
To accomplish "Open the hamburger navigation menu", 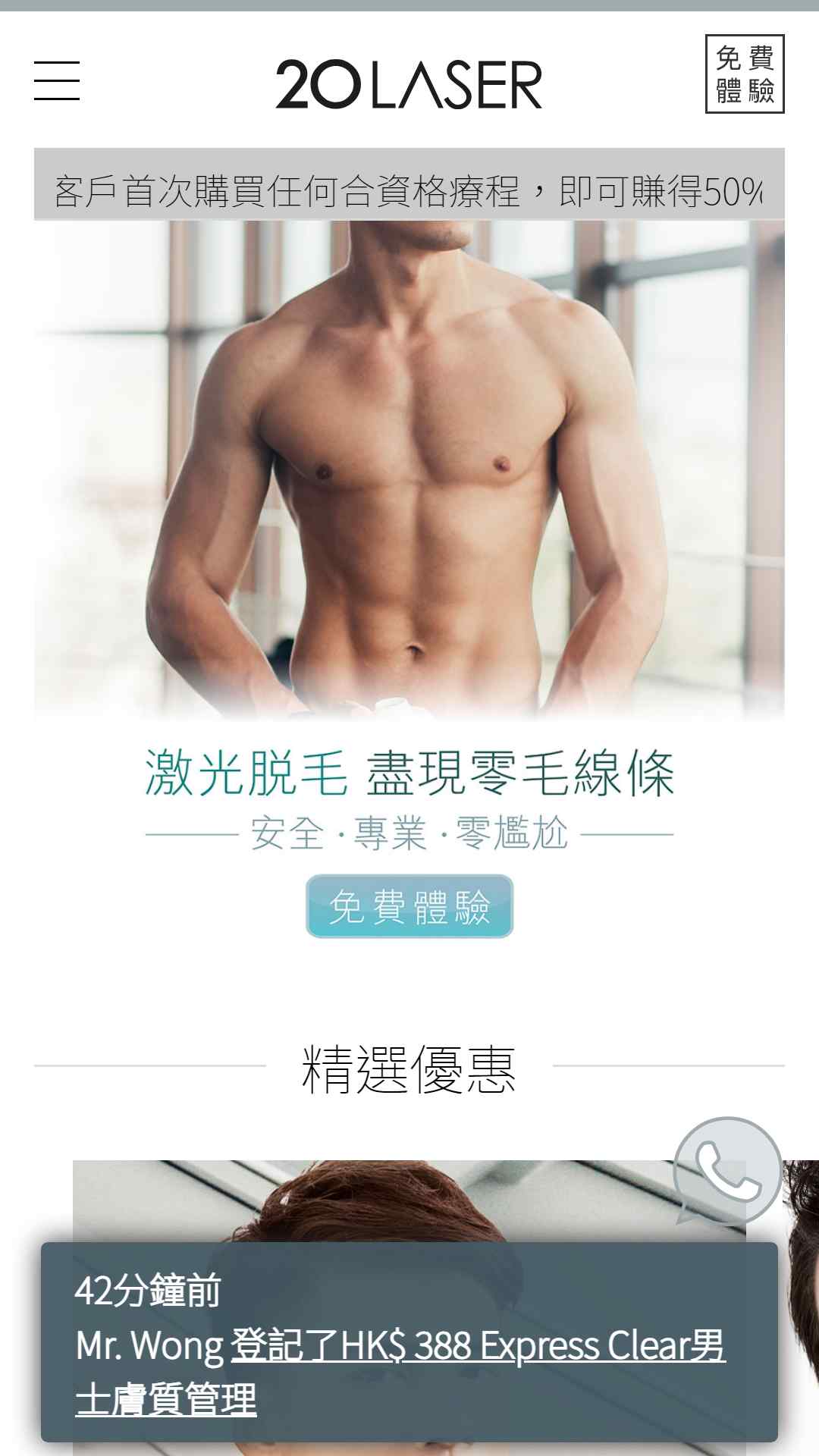I will 57,81.
